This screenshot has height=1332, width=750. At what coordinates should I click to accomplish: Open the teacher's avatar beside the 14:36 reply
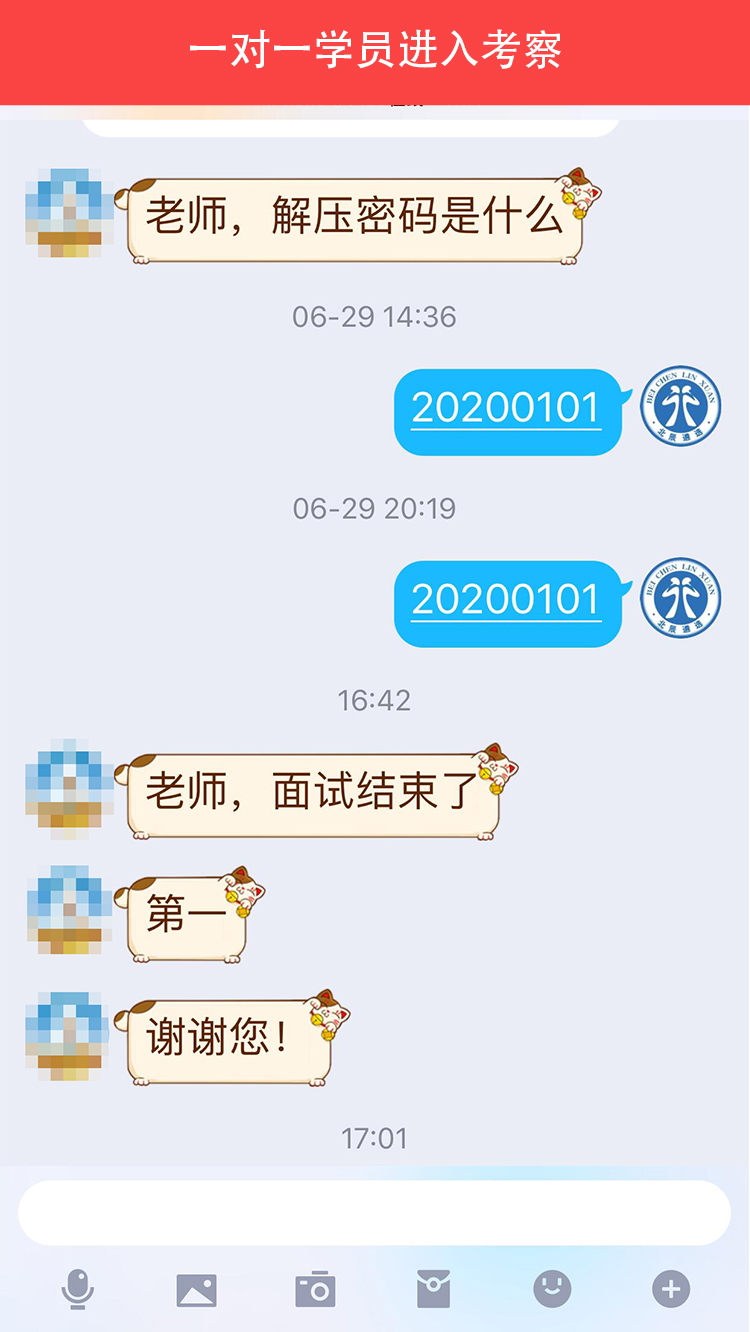[680, 405]
